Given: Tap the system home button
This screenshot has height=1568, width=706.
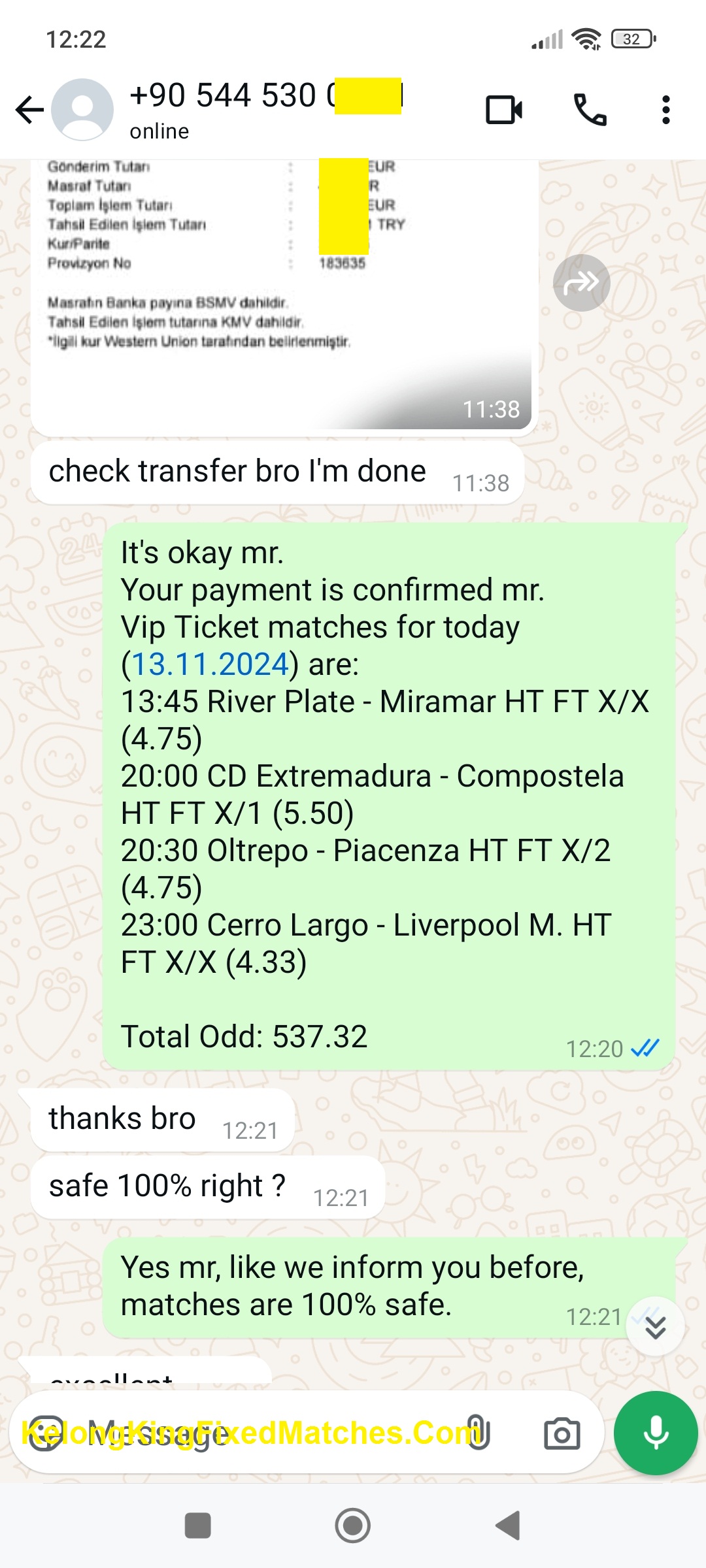Looking at the screenshot, I should click(352, 1526).
